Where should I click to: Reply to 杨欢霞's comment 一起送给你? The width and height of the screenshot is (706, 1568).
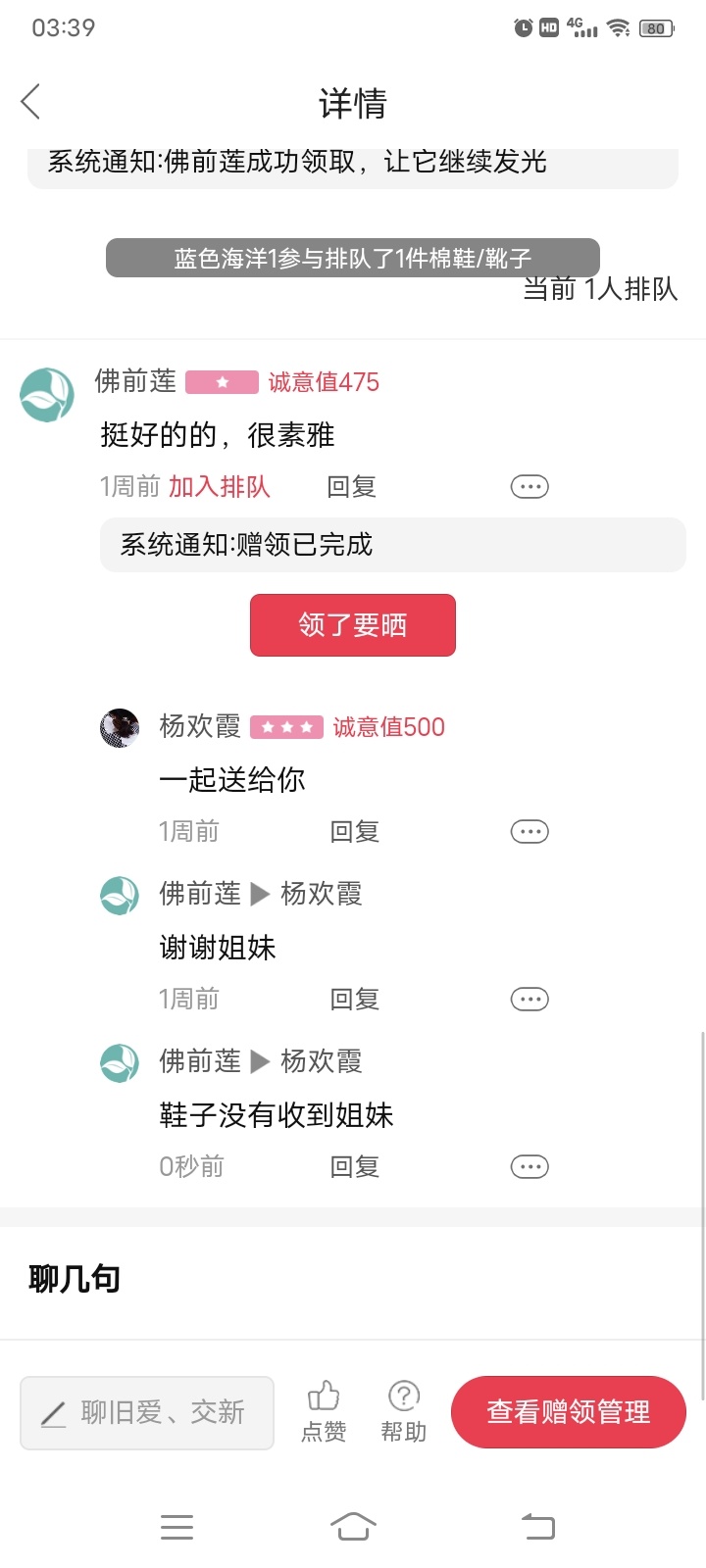pos(354,832)
